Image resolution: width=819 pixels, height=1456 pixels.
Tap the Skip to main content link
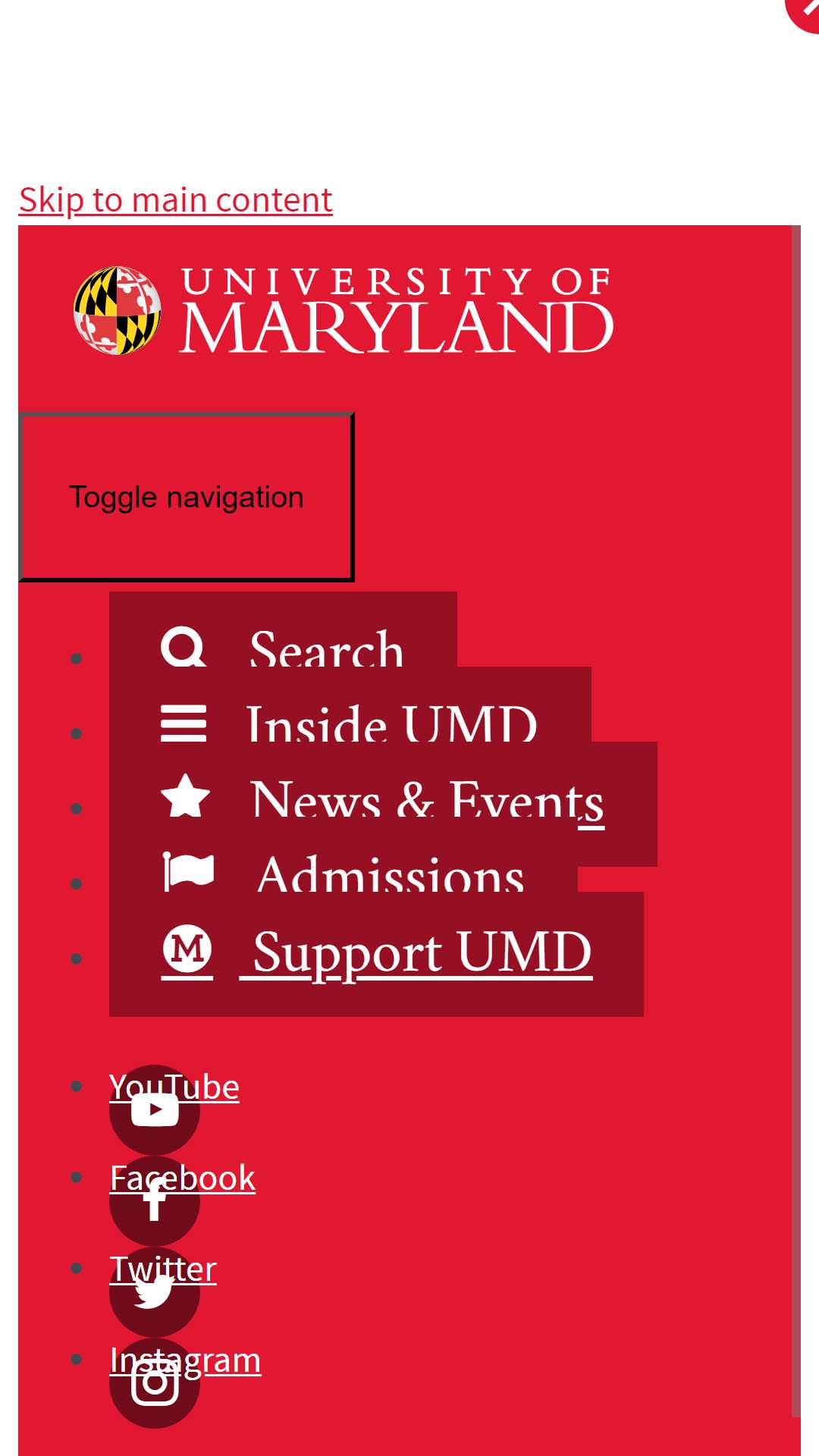tap(175, 200)
